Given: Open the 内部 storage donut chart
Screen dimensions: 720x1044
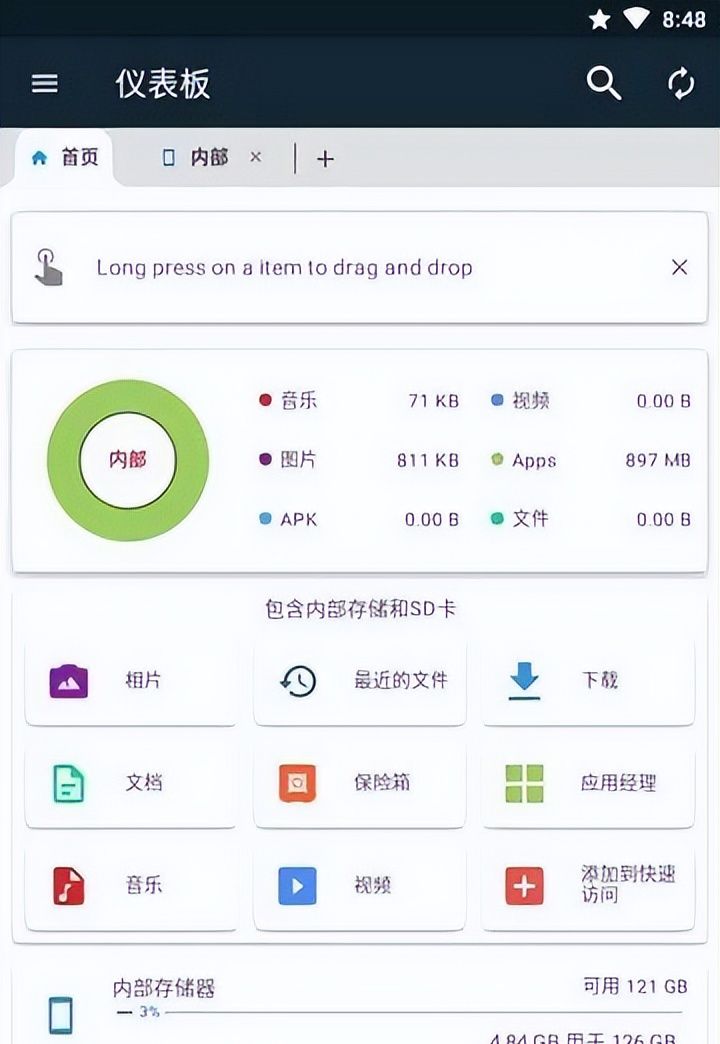Looking at the screenshot, I should tap(128, 460).
